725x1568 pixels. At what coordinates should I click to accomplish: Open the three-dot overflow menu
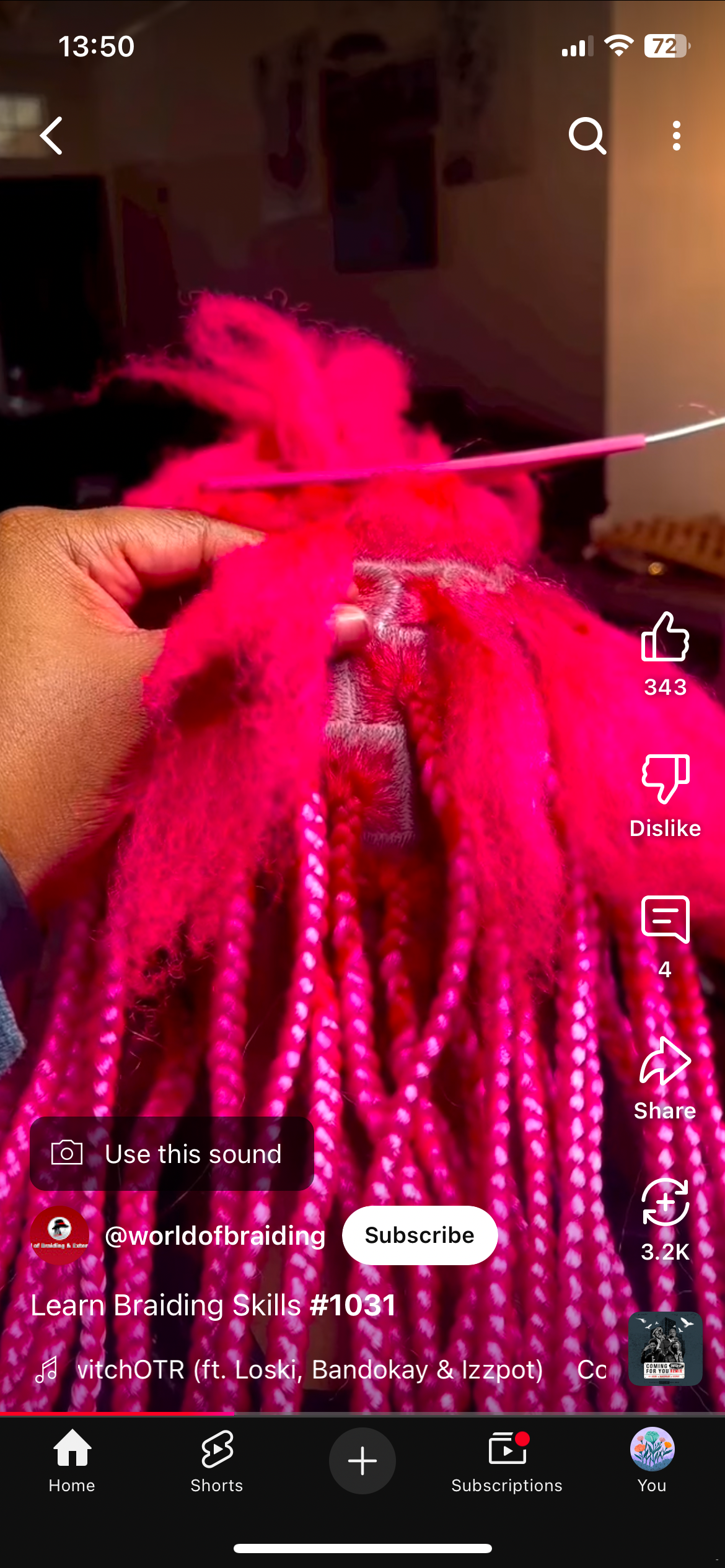tap(676, 136)
